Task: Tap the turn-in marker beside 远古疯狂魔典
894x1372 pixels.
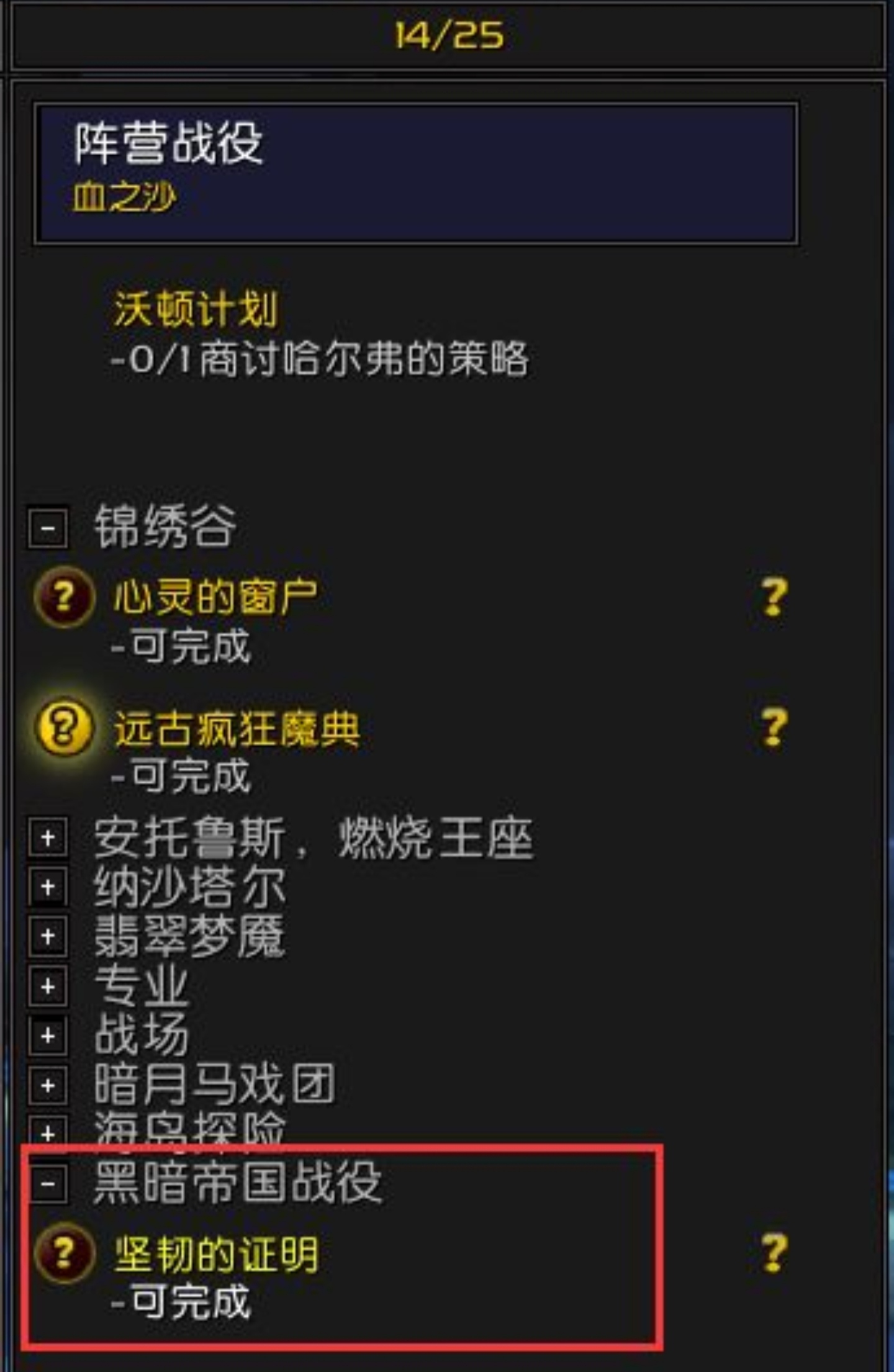Action: (774, 727)
